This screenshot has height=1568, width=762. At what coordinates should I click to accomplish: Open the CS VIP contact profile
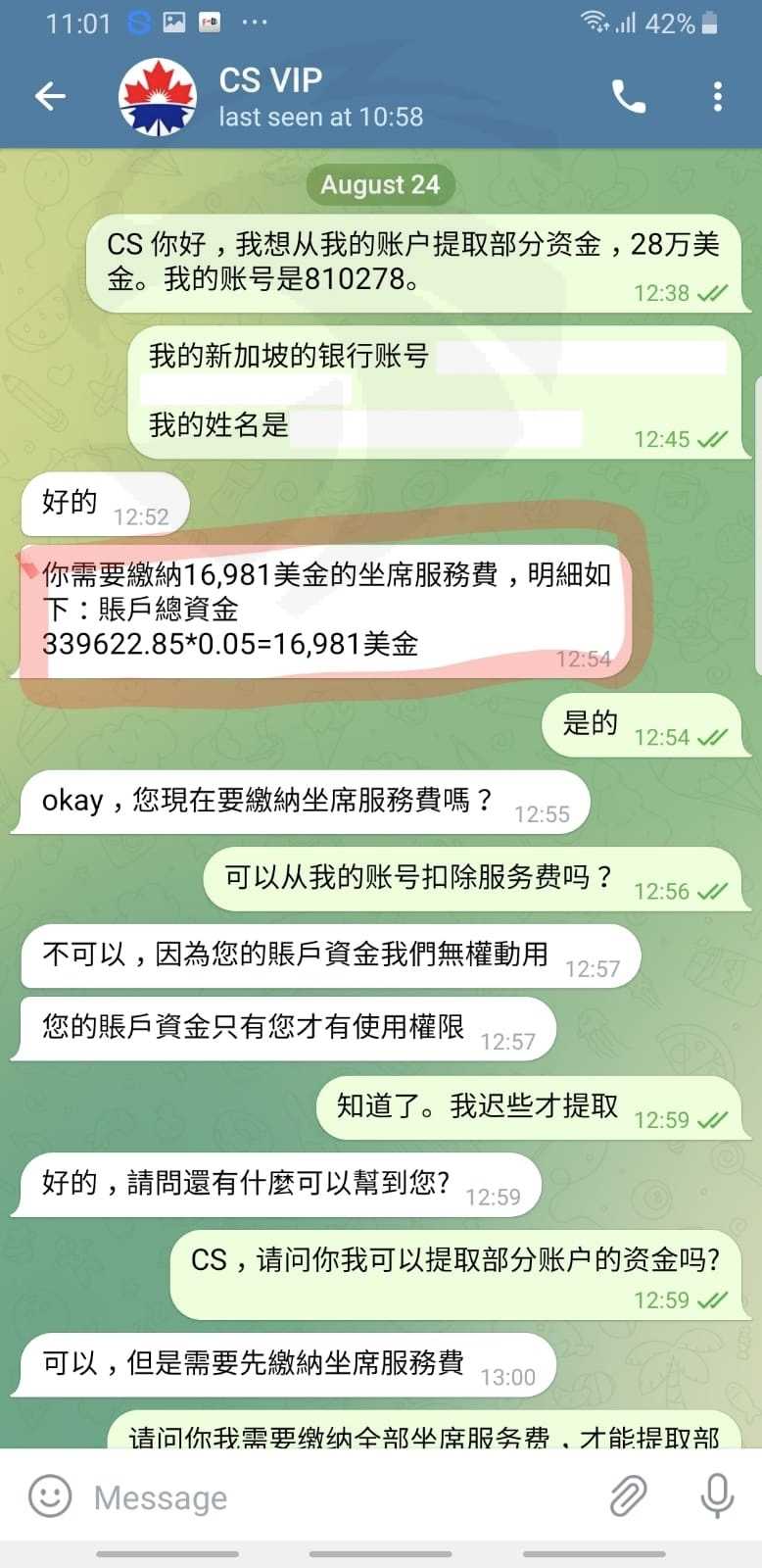[270, 96]
